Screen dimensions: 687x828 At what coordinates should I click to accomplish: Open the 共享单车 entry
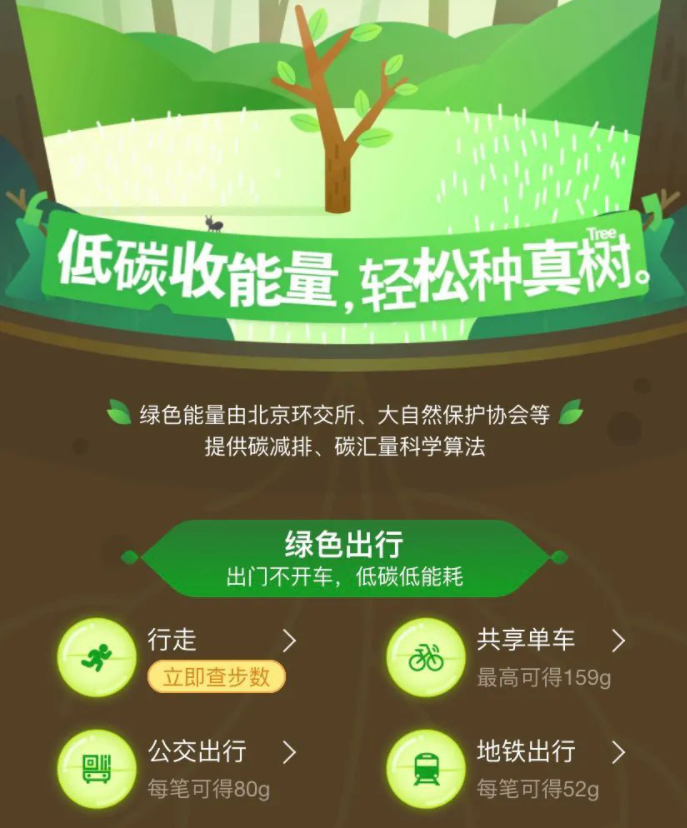coord(526,640)
